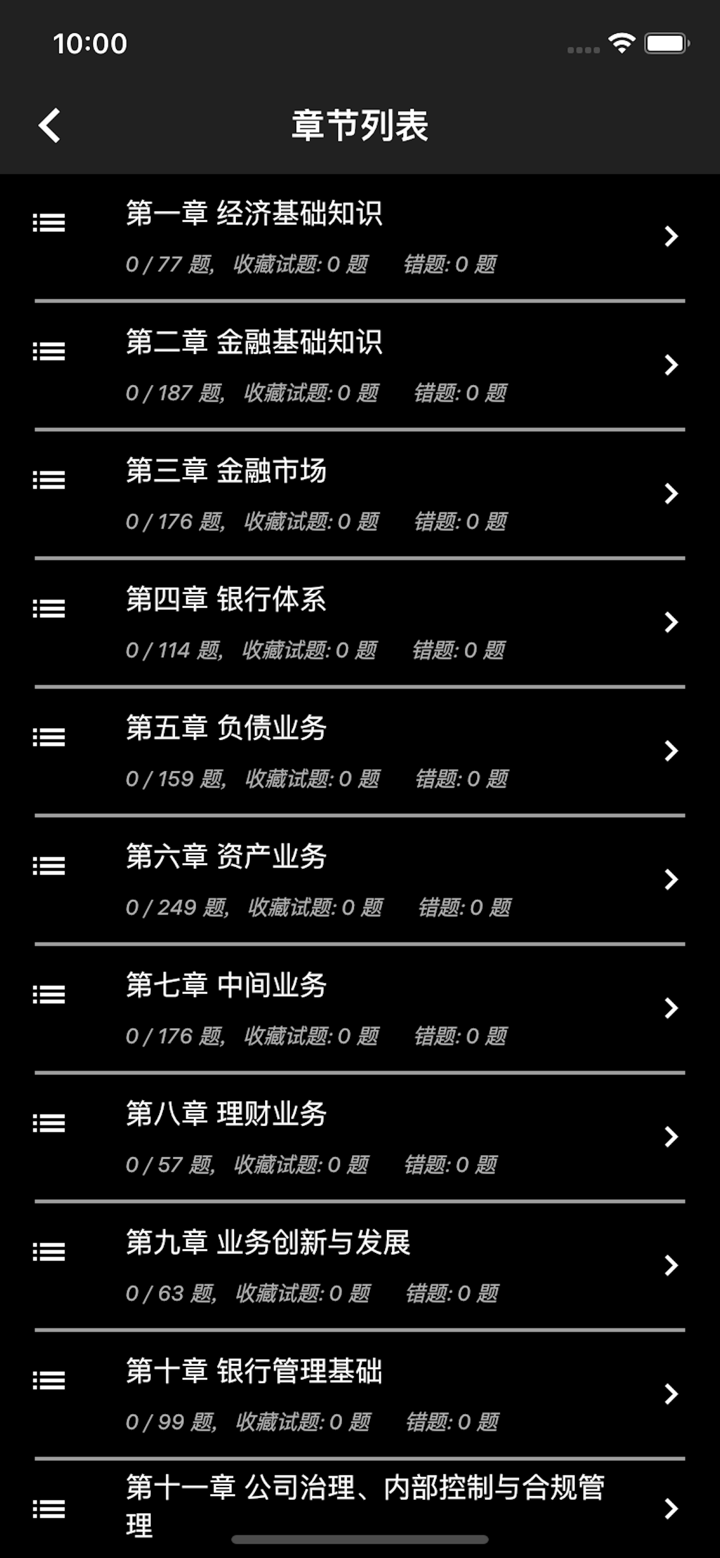Click the progress text 0/187 题
This screenshot has width=720, height=1558.
click(168, 393)
